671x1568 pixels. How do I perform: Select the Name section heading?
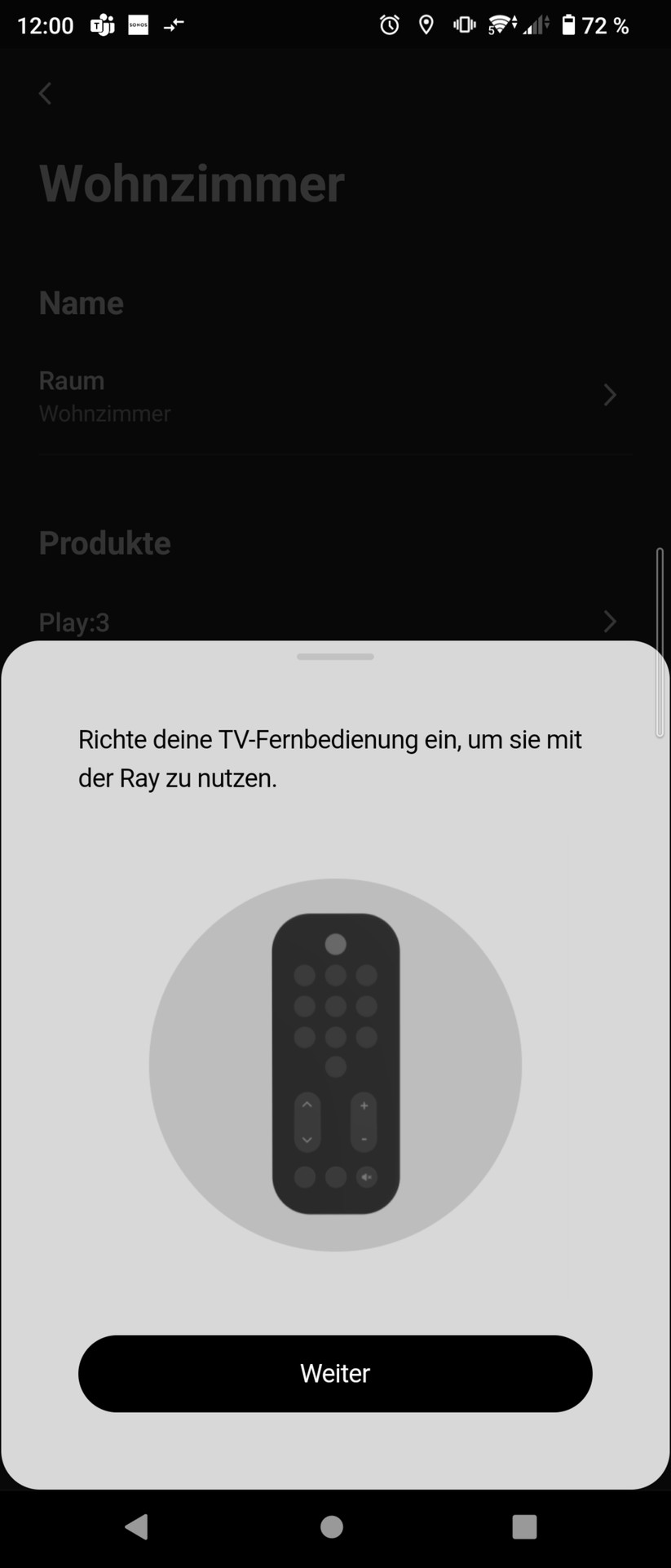(81, 302)
